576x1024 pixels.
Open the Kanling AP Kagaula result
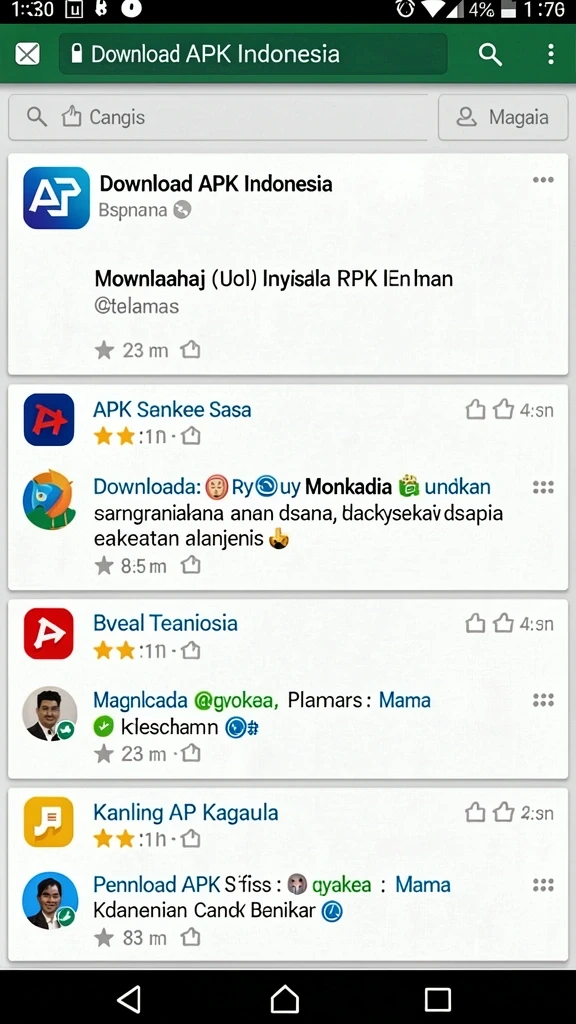click(x=185, y=813)
